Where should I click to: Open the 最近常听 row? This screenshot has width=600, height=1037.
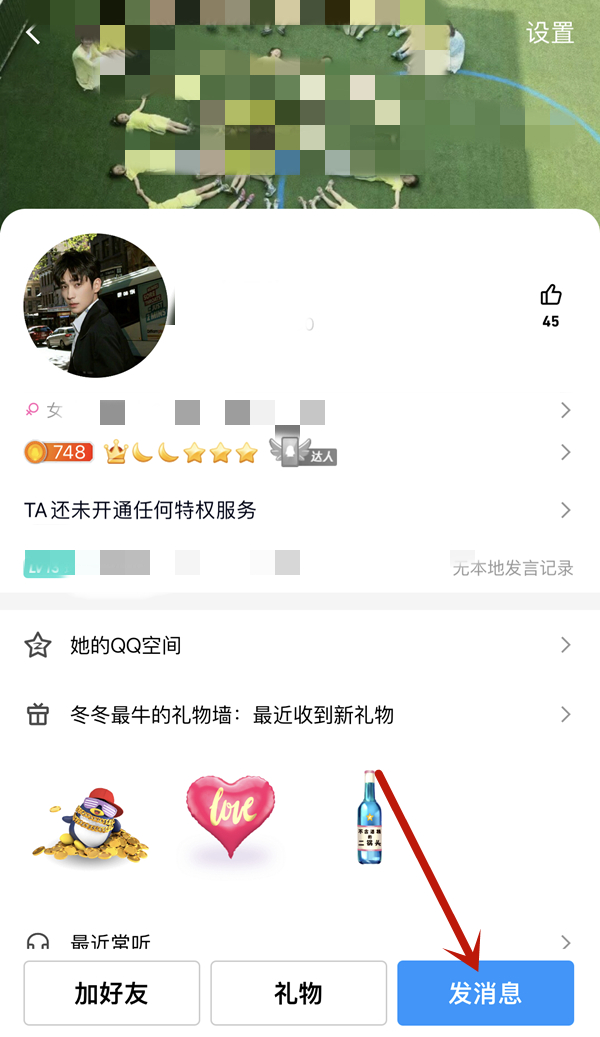300,942
